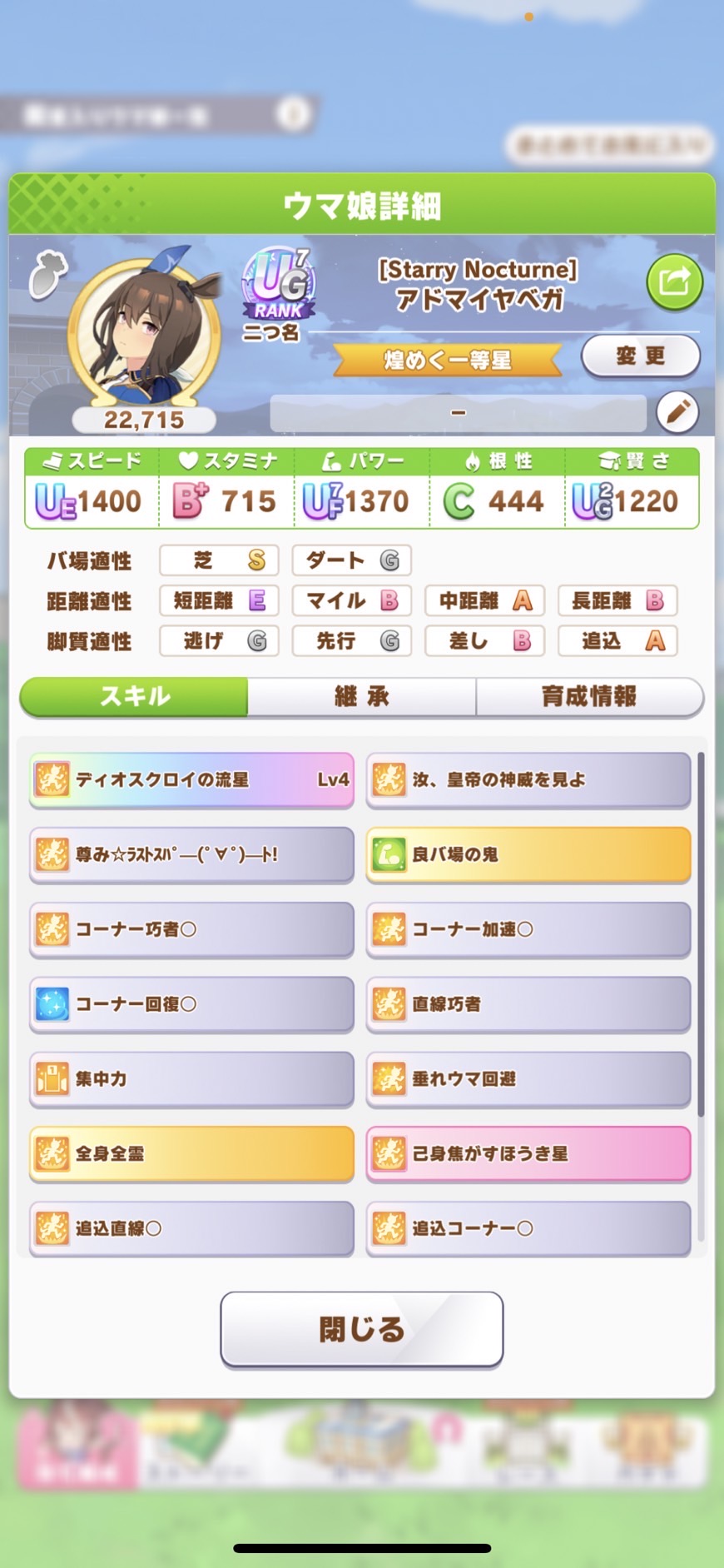View the 汝、皇帝の神威を見よ skill
The image size is (724, 1568).
click(x=528, y=779)
